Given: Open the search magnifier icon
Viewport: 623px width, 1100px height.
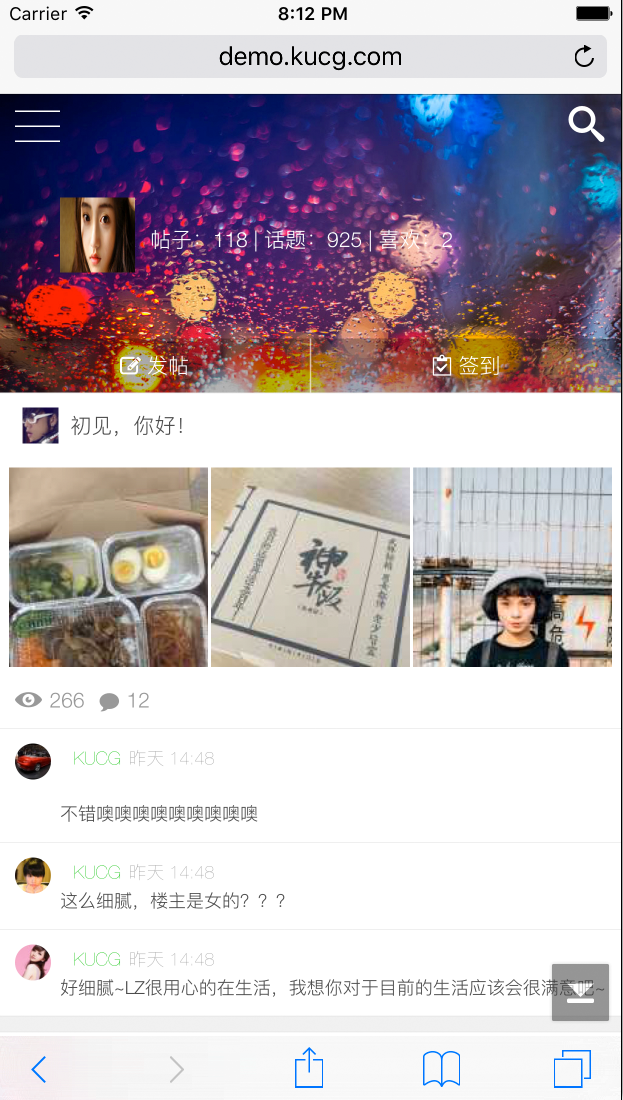Looking at the screenshot, I should click(x=586, y=125).
